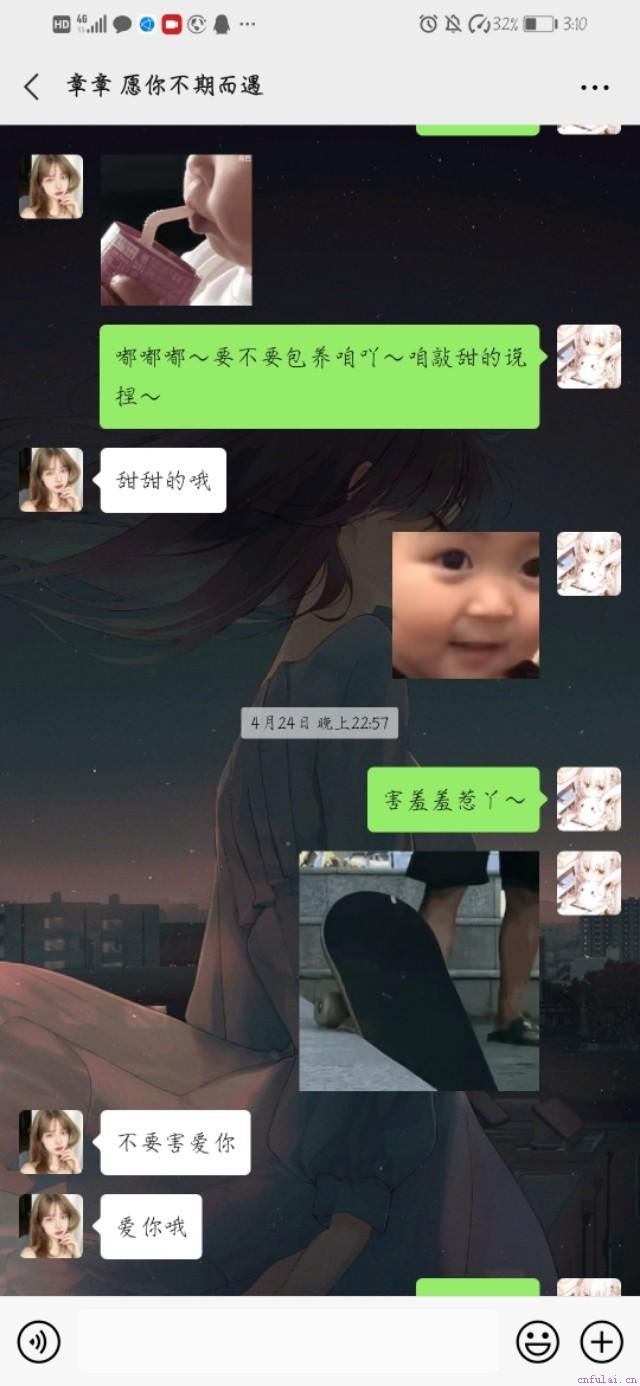This screenshot has height=1386, width=640.
Task: Open contact avatar beside 甜甜的哦
Action: tap(51, 480)
